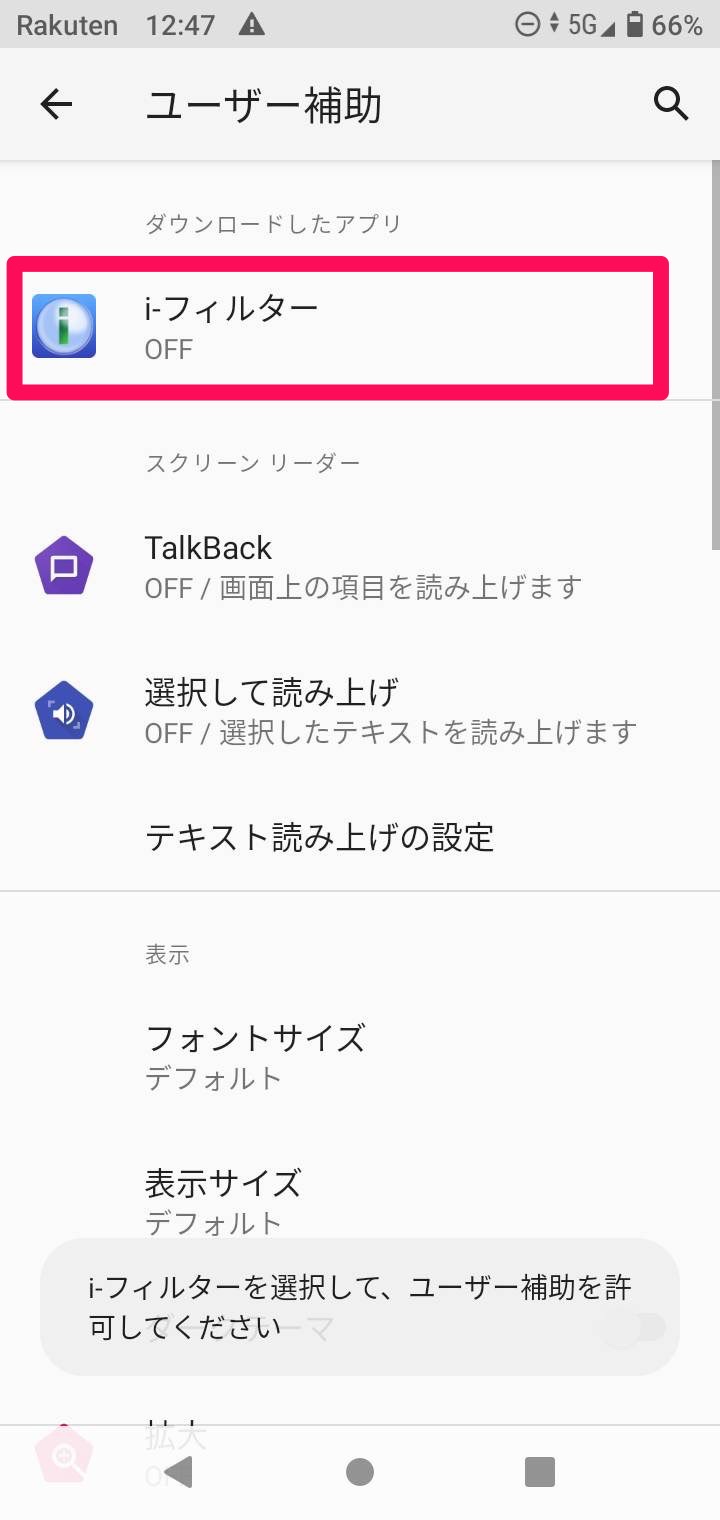Open テキスト読み上げの設定

pyautogui.click(x=360, y=836)
